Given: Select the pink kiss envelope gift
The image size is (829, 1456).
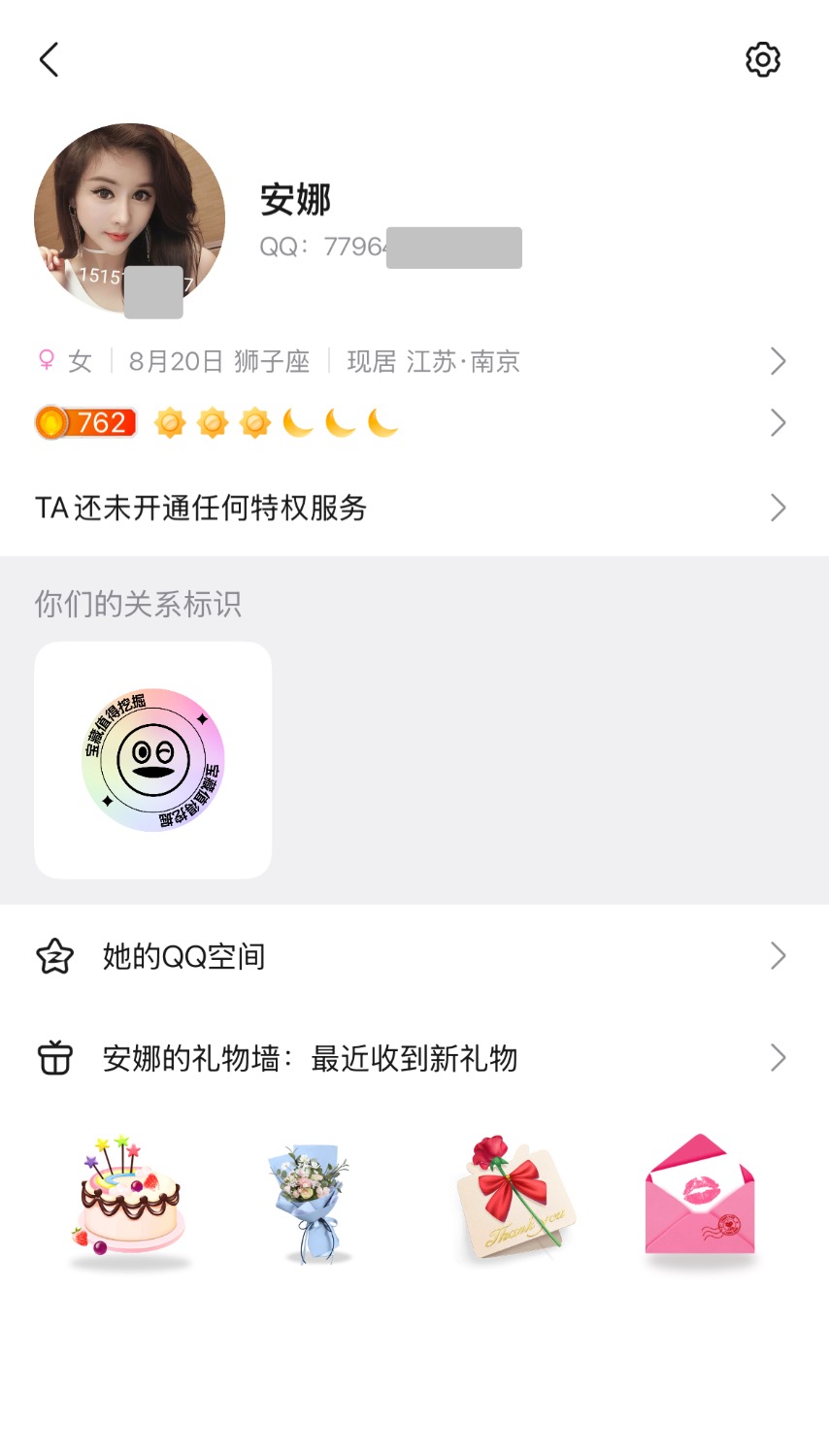Looking at the screenshot, I should click(700, 1198).
